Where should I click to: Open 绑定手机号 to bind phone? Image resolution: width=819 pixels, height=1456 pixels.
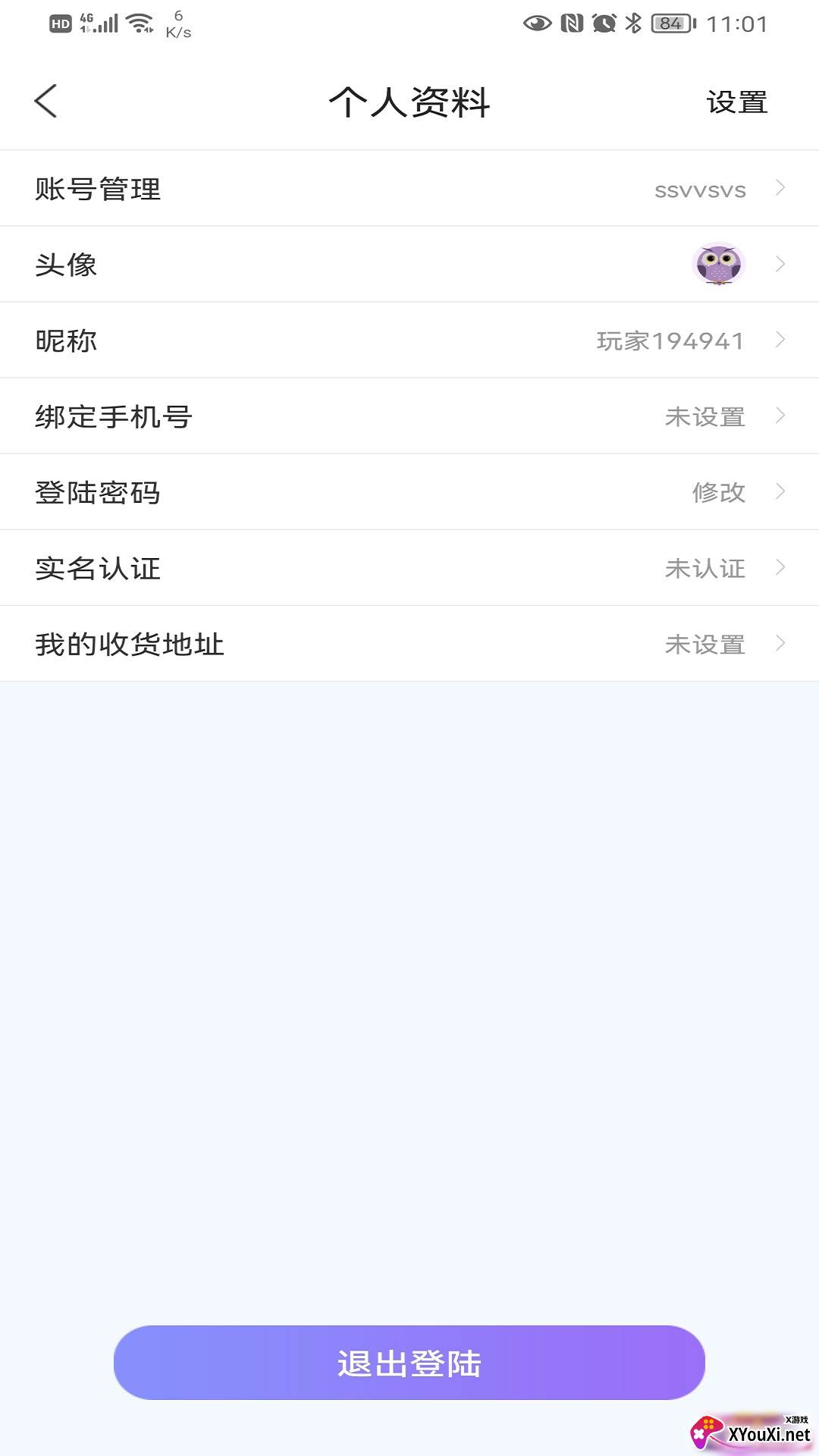click(x=409, y=416)
